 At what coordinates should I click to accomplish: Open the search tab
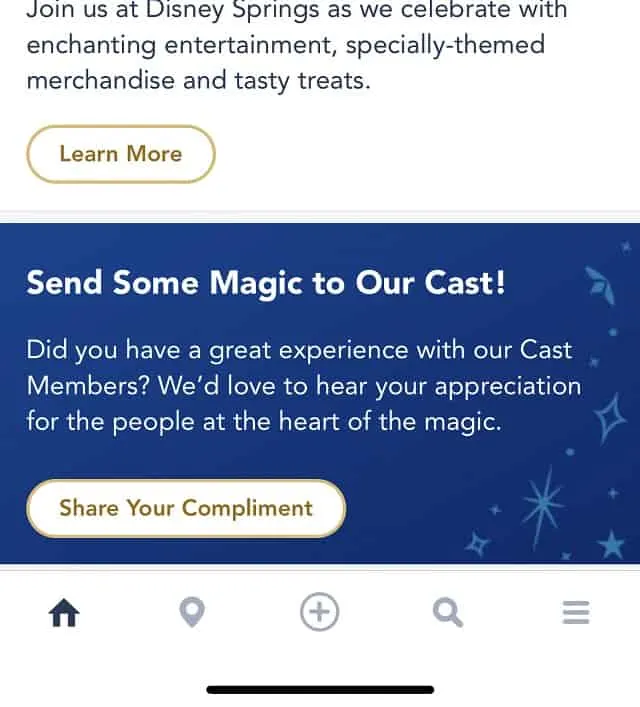448,612
